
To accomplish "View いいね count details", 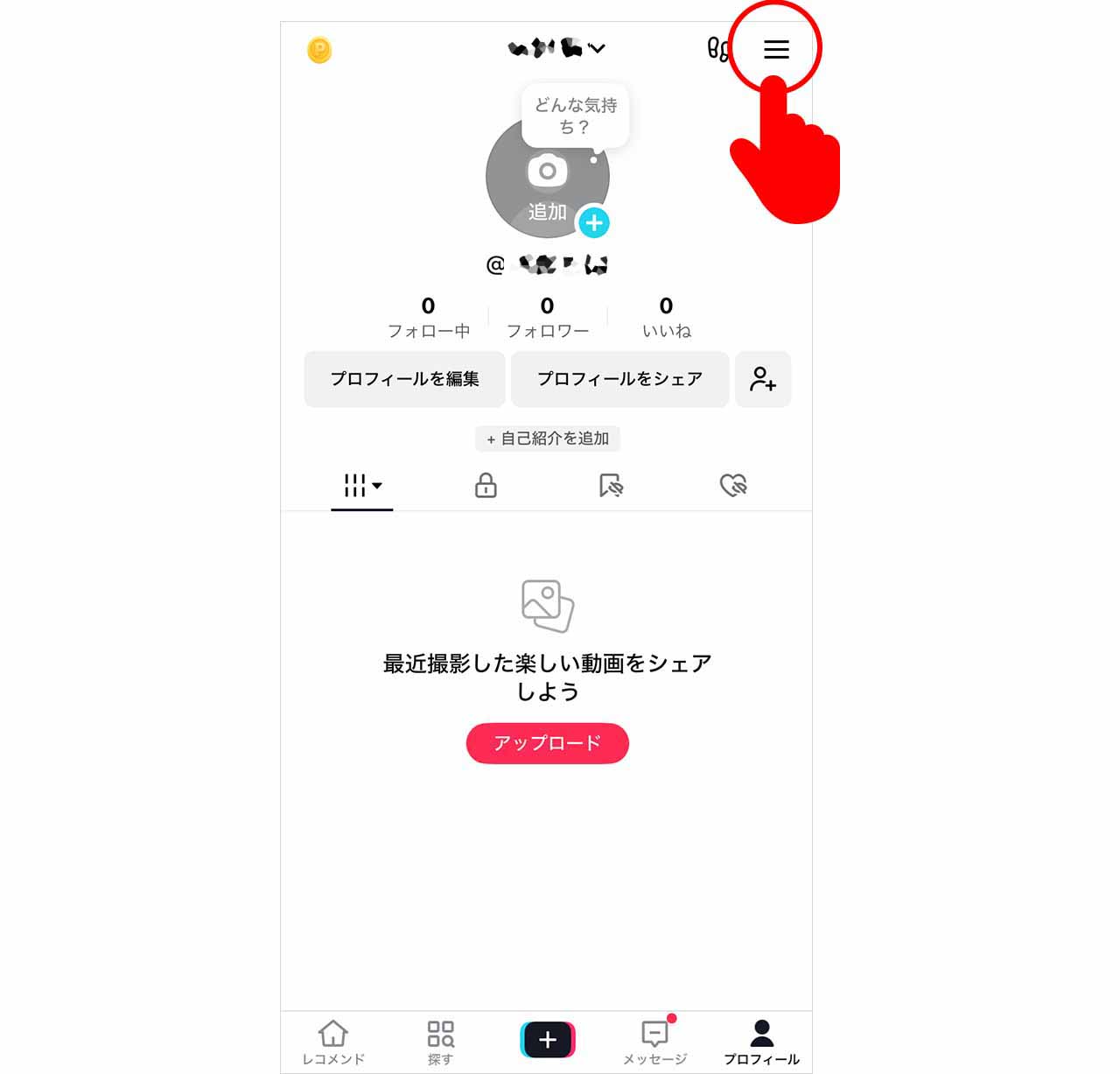I will 666,317.
